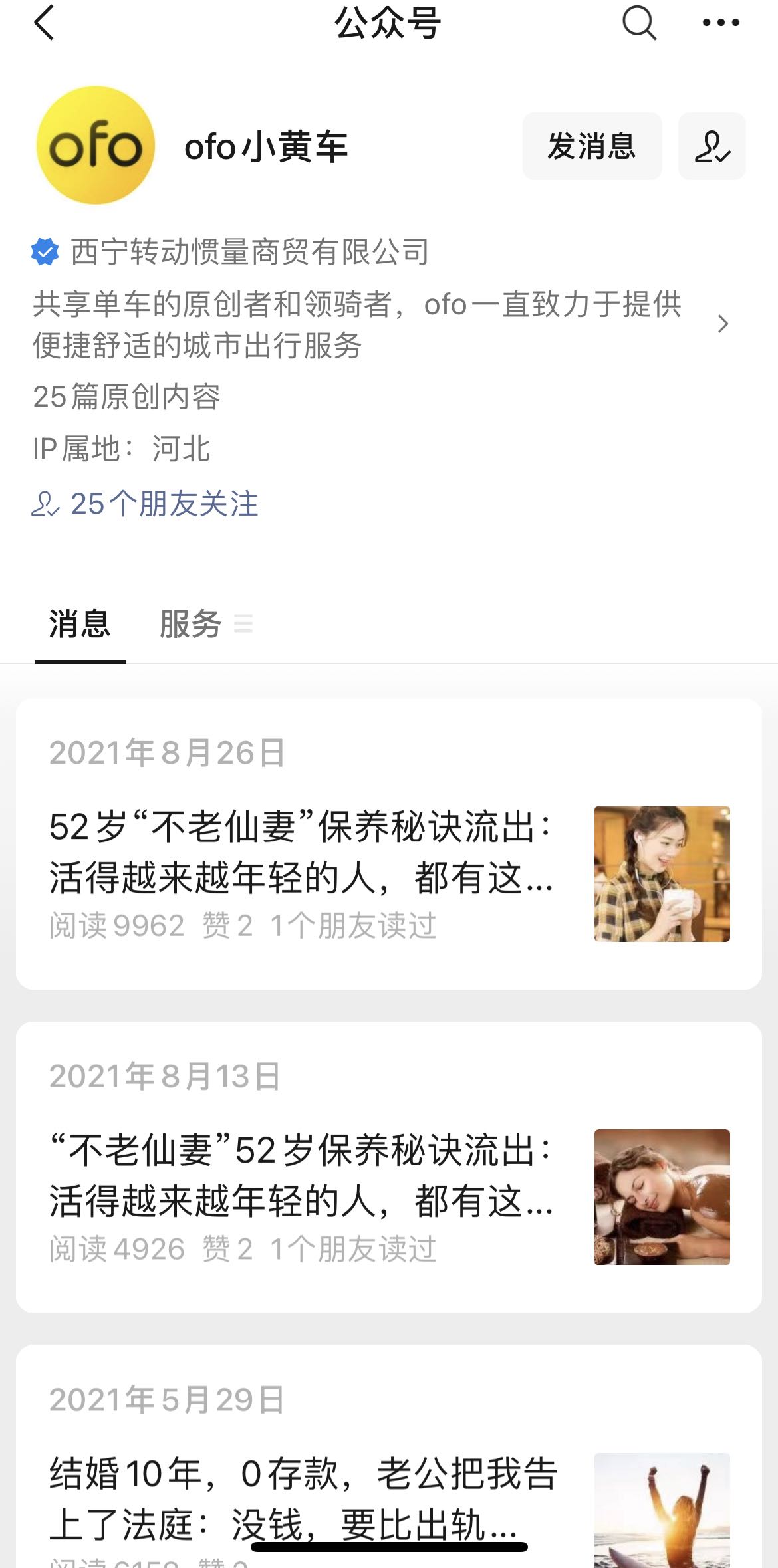Switch to the 服务 tab
This screenshot has width=778, height=1568.
click(188, 625)
